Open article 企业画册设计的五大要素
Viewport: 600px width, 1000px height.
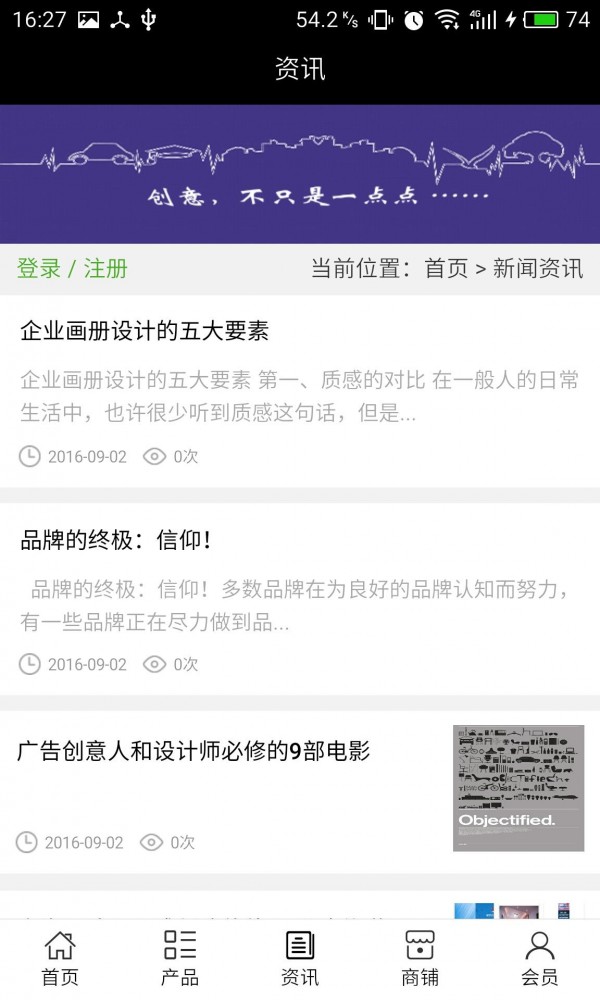pos(145,331)
